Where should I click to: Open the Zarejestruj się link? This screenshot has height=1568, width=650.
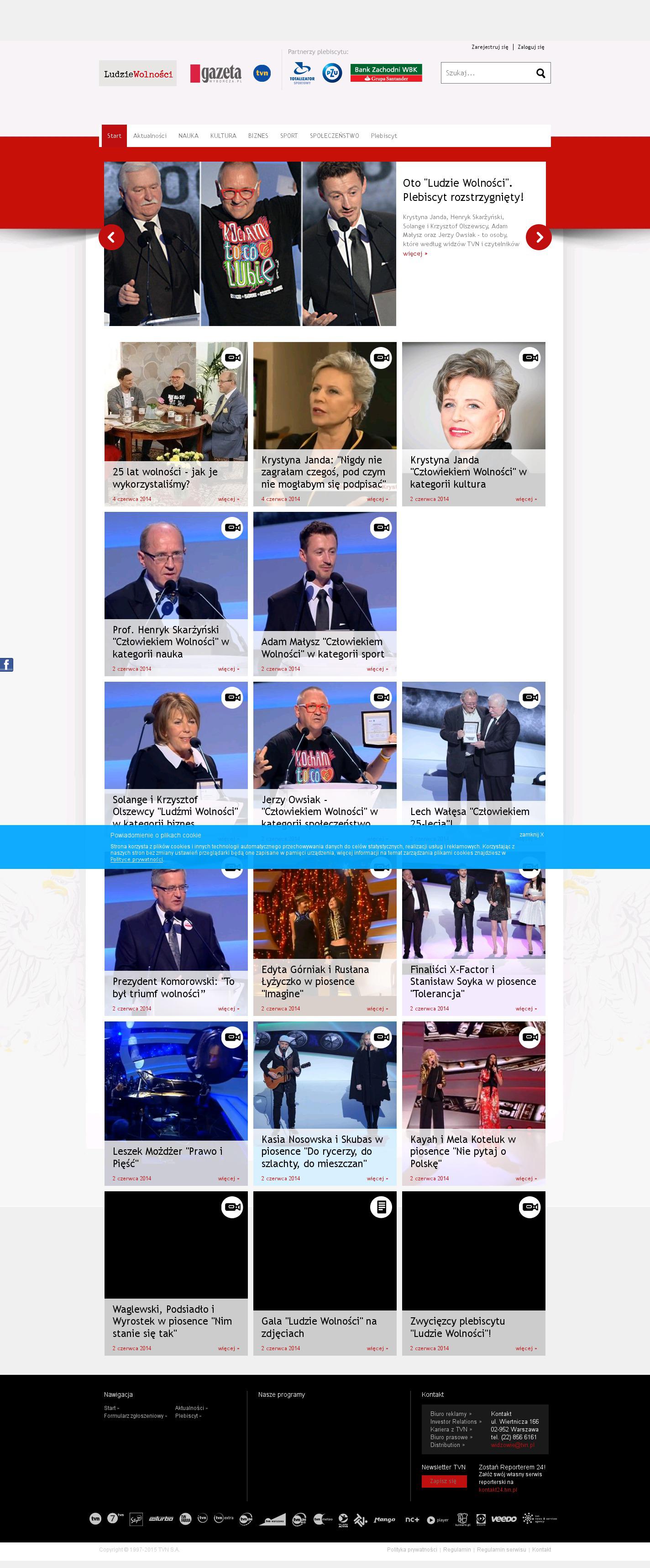[489, 47]
